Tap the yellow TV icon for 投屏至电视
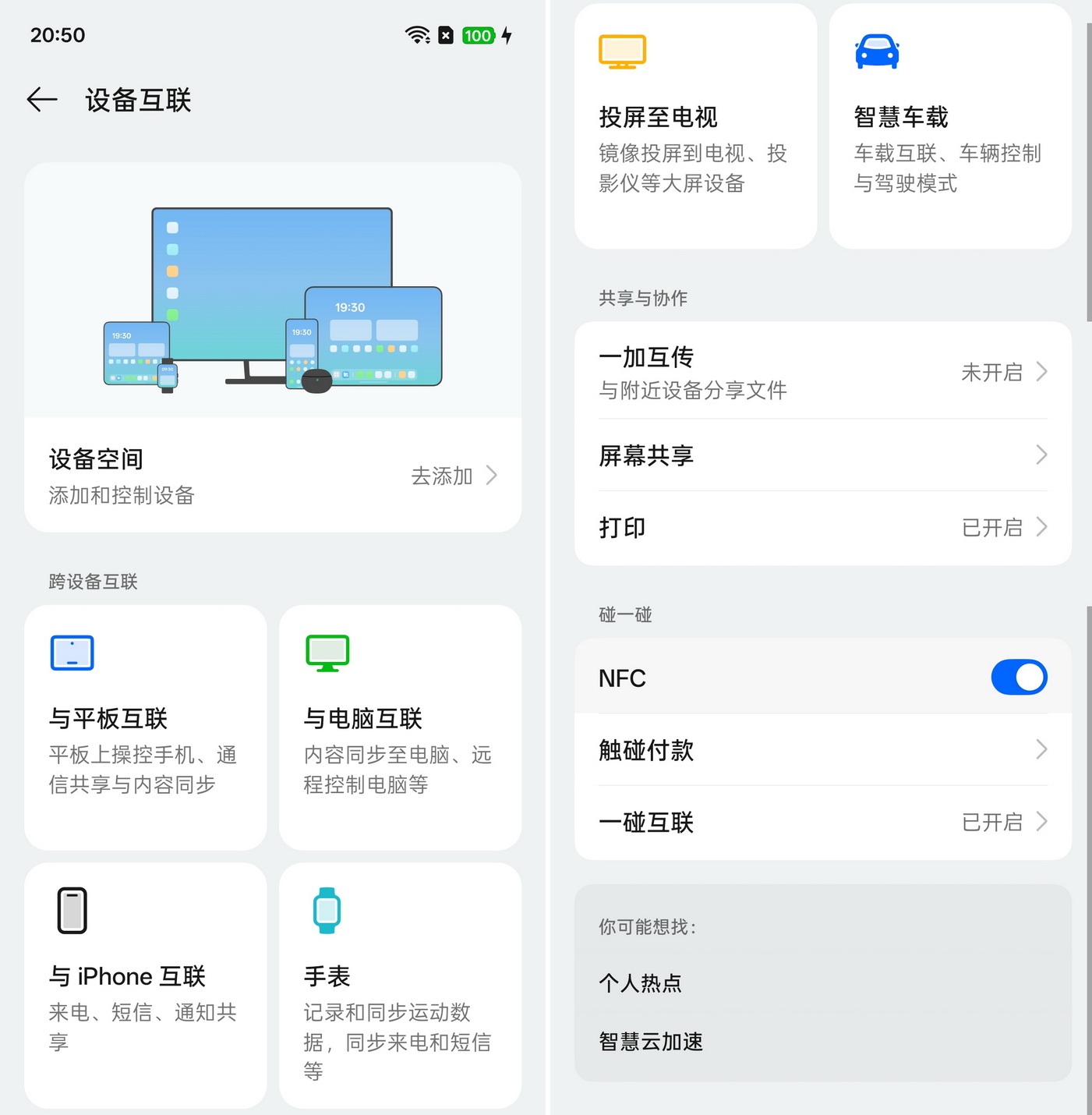 click(621, 51)
